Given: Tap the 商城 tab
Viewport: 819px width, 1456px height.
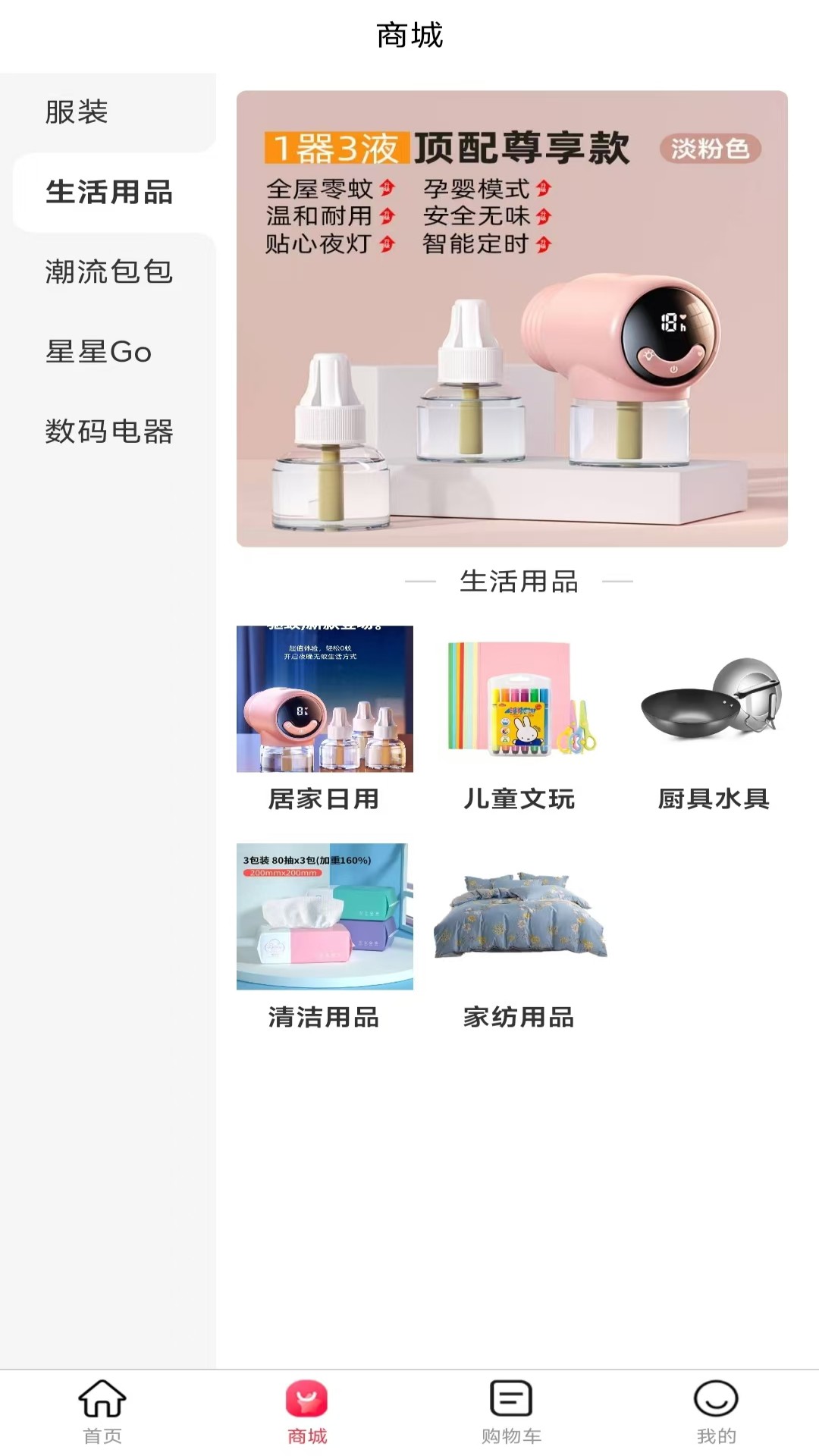Looking at the screenshot, I should 307,1410.
